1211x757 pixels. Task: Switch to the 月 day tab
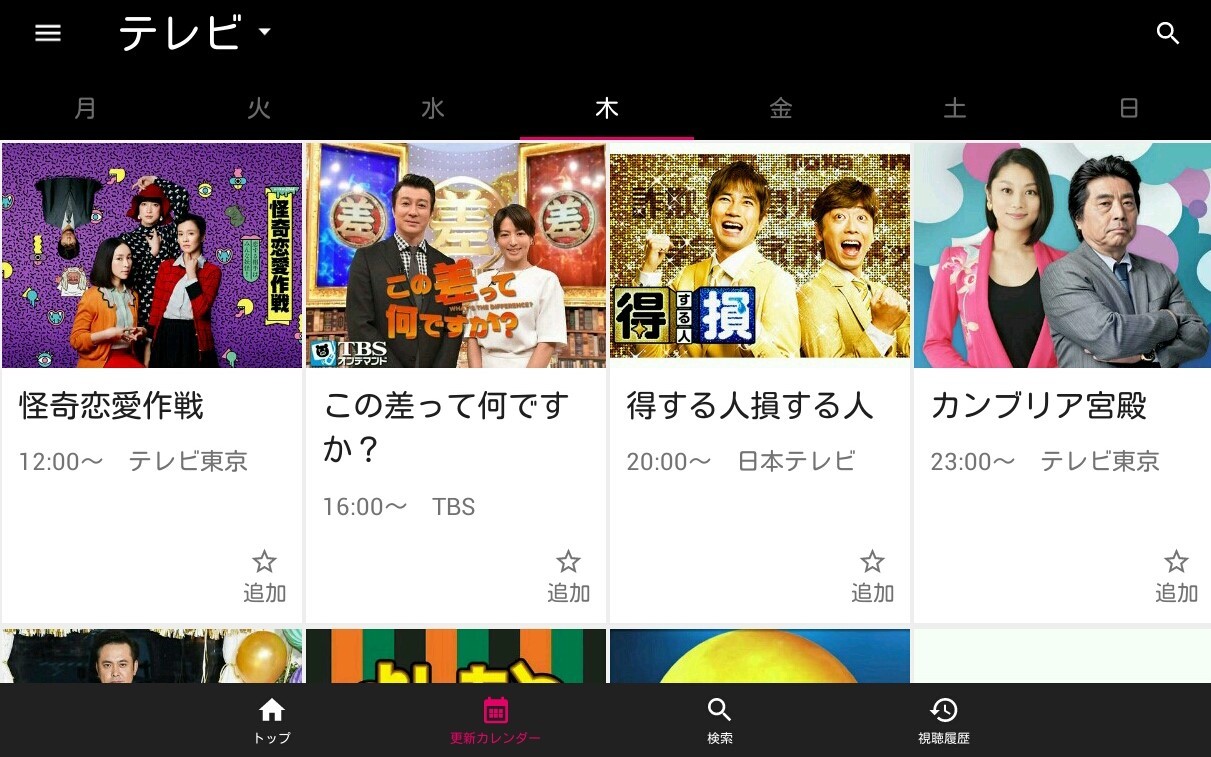coord(86,108)
